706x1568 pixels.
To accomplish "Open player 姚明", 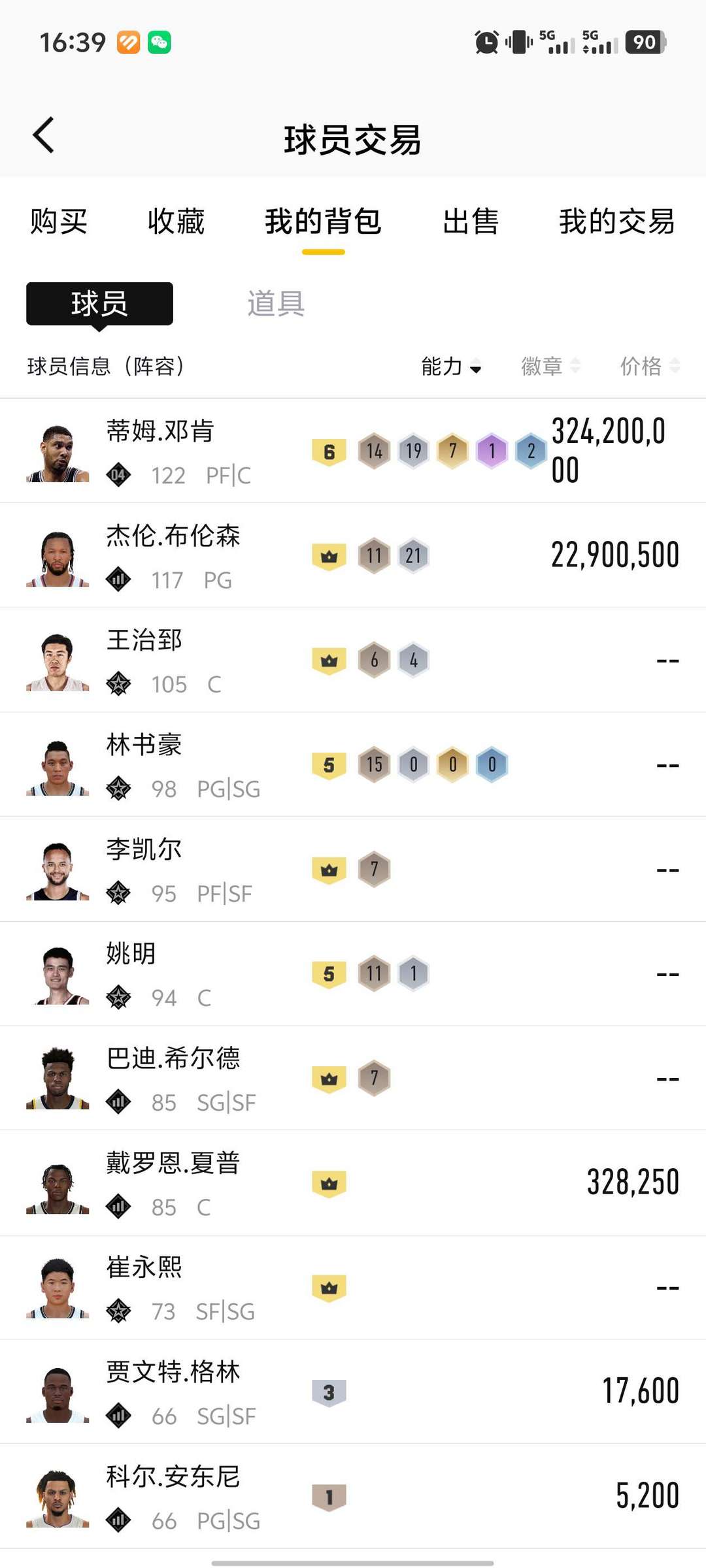I will click(x=132, y=954).
